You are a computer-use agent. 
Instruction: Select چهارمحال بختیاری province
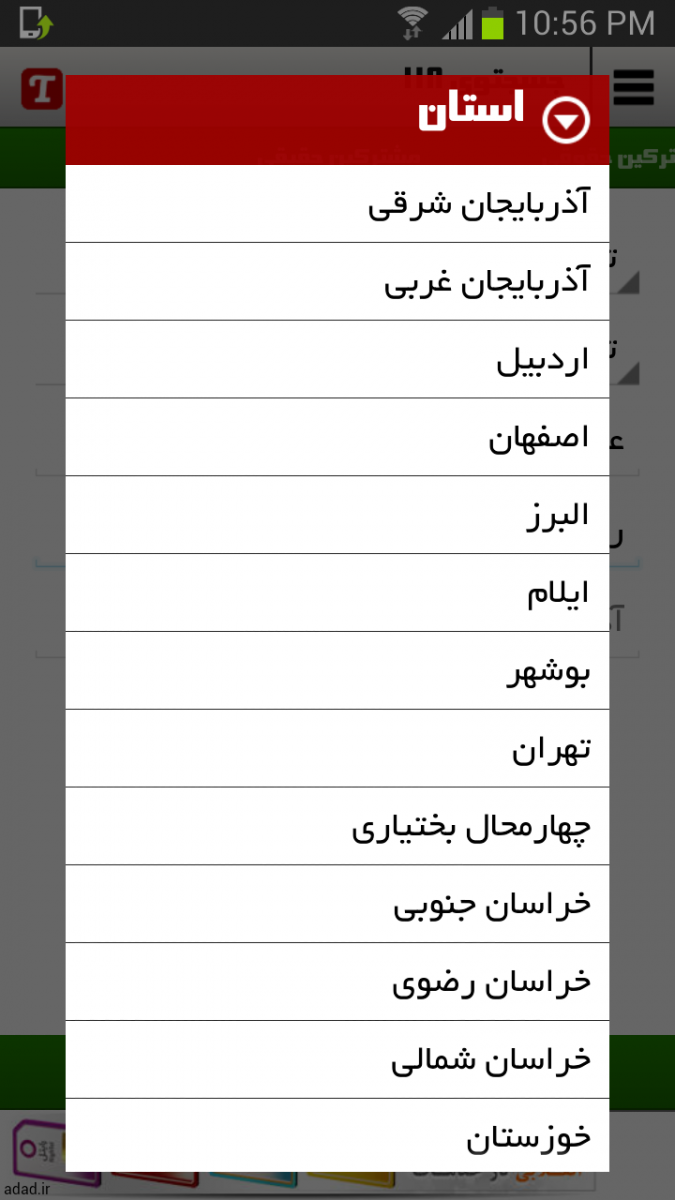[337, 828]
